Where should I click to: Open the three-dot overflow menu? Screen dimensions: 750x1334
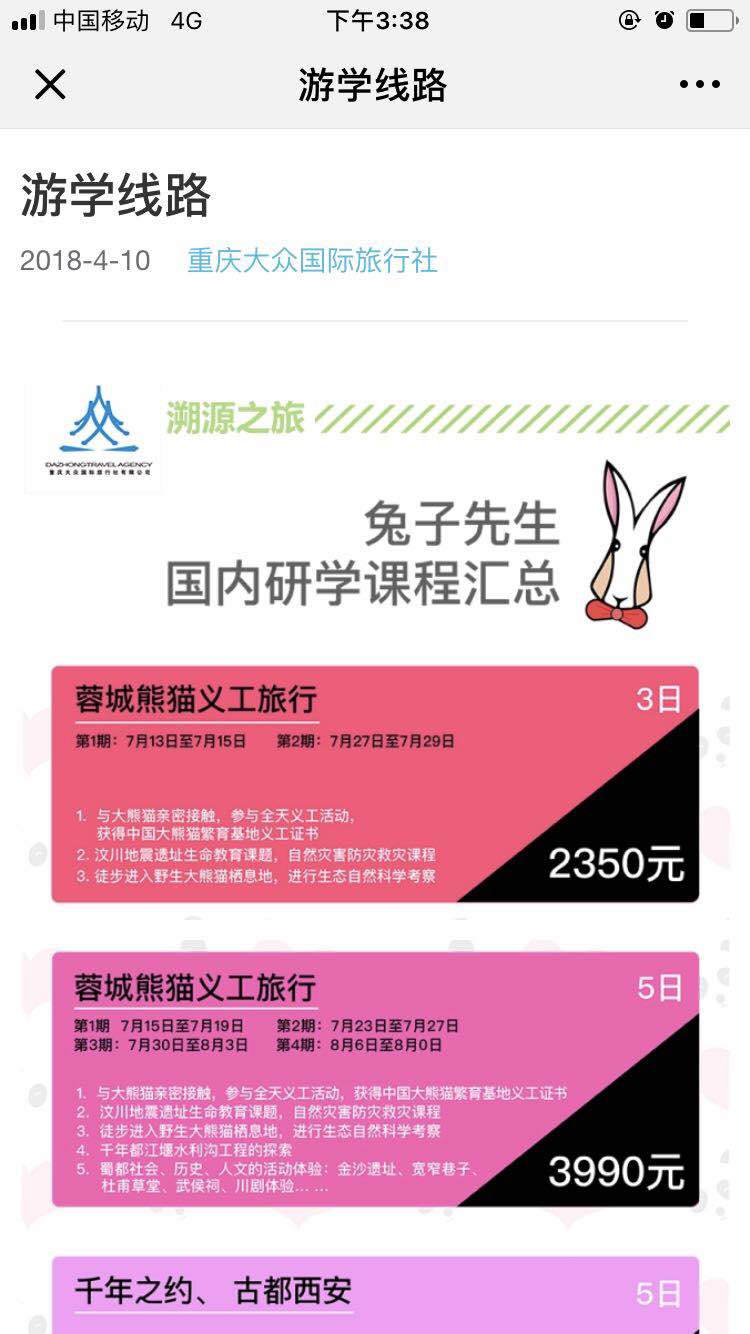click(699, 85)
